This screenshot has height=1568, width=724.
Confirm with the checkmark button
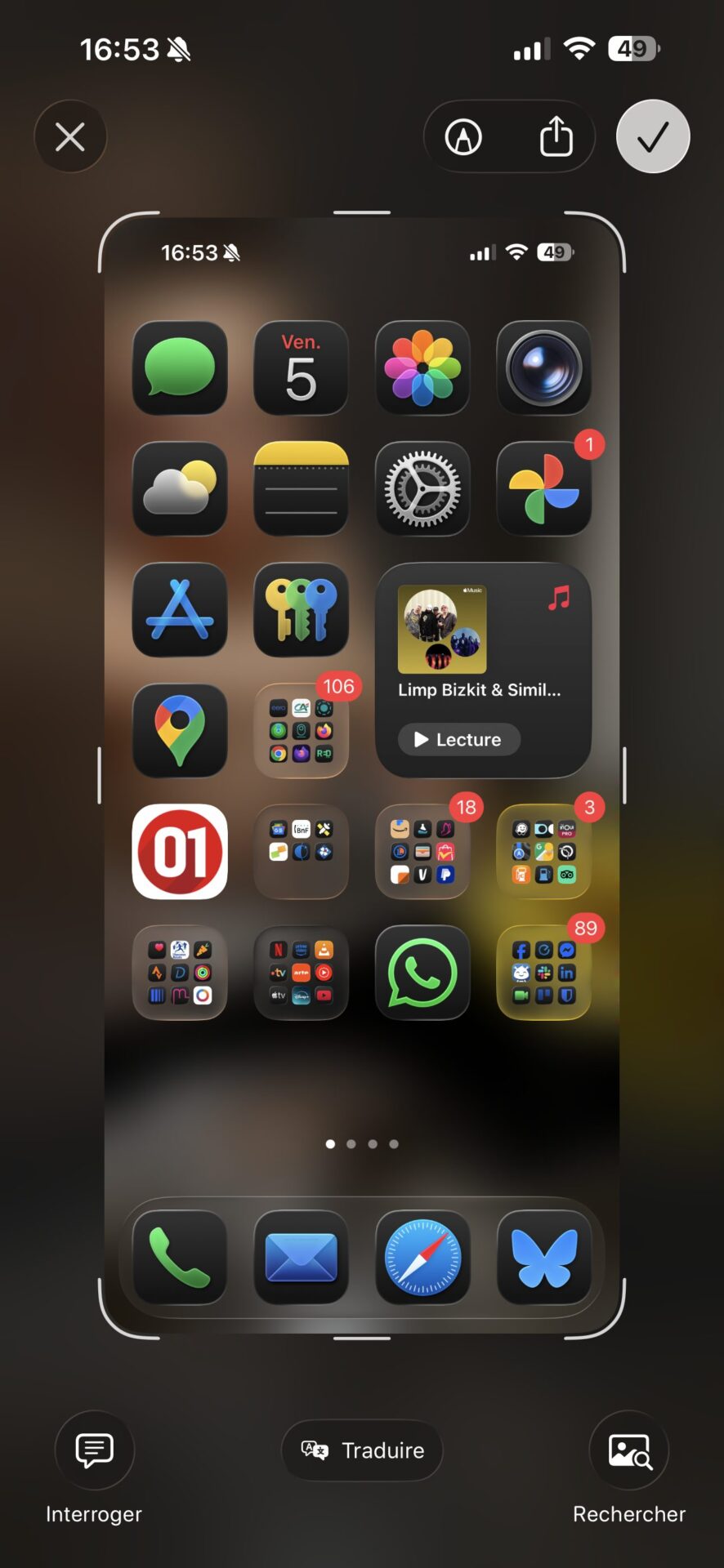point(653,136)
